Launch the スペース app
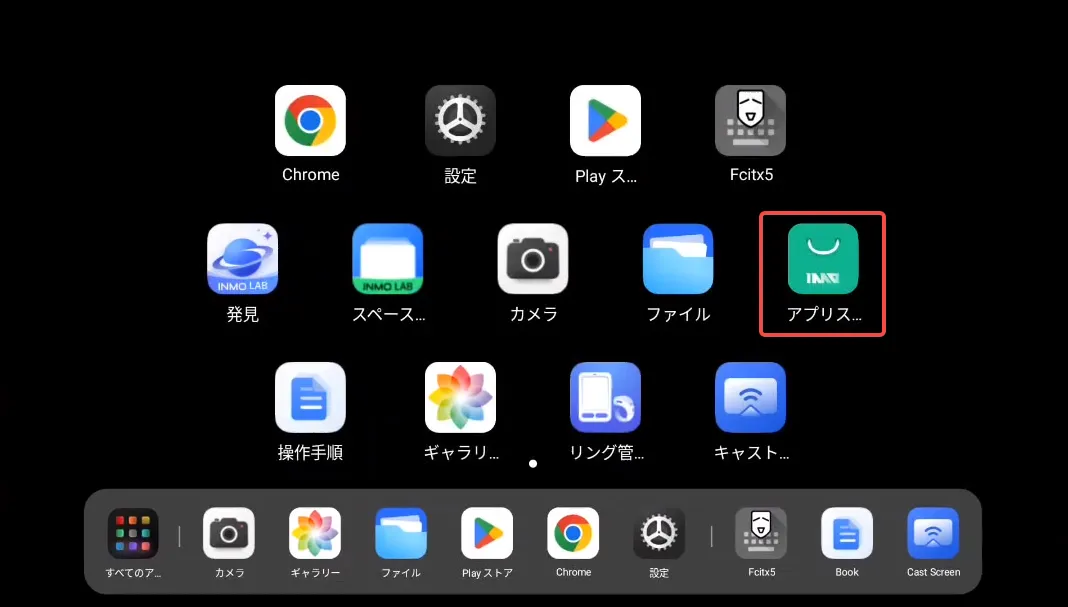 pos(387,259)
